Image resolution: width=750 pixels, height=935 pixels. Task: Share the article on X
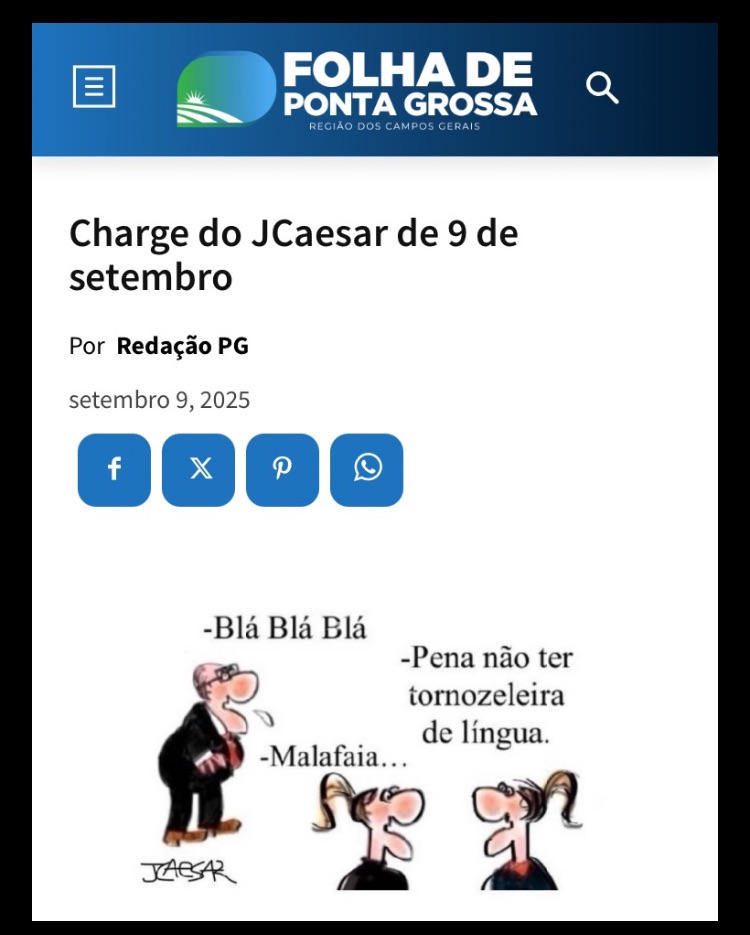pyautogui.click(x=199, y=469)
